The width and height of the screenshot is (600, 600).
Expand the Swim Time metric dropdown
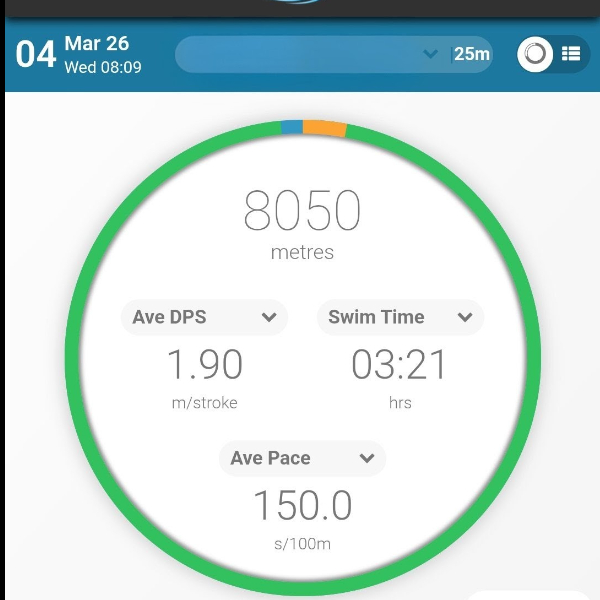tap(400, 317)
